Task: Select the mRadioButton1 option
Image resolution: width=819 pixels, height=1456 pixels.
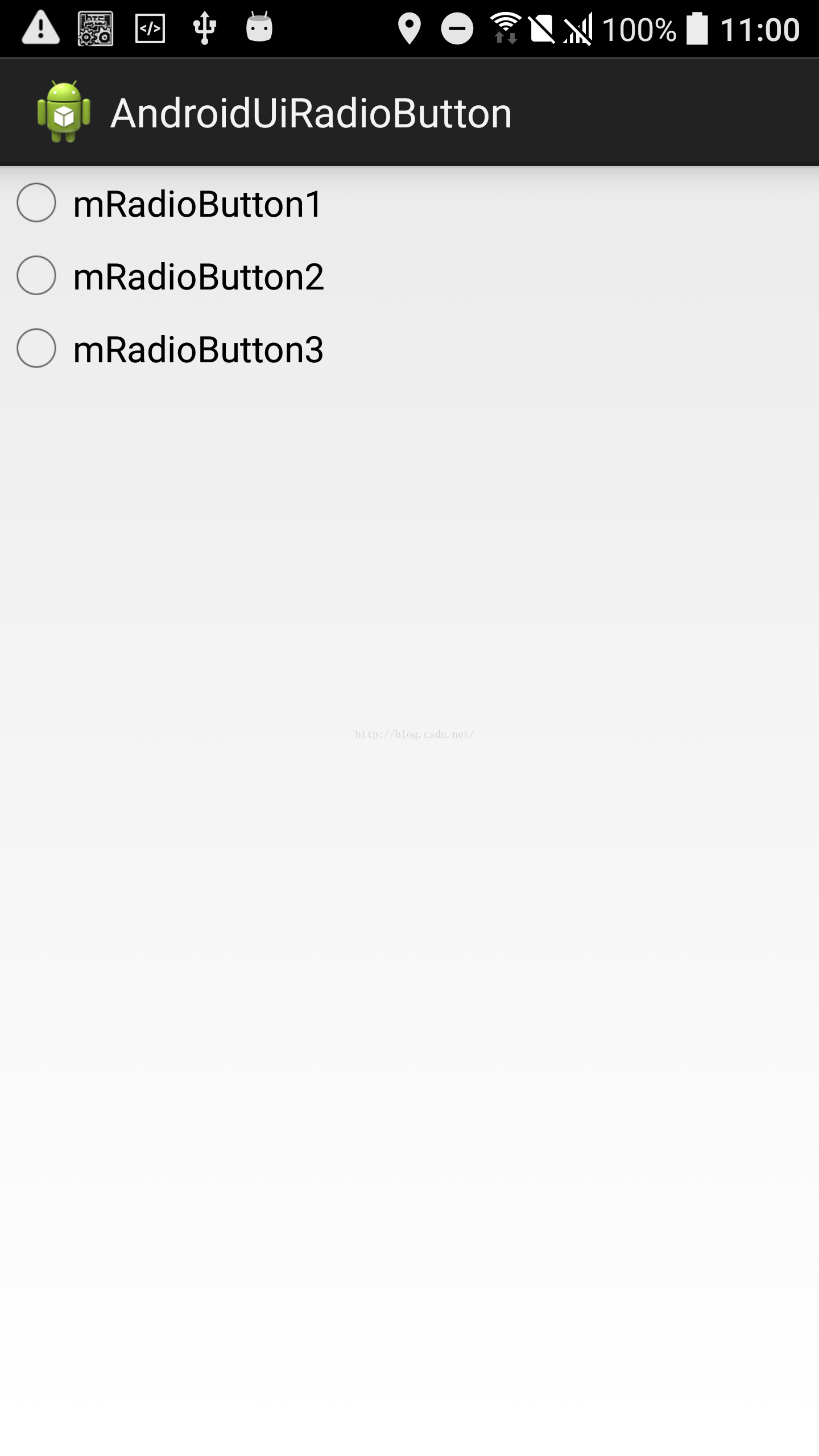Action: (169, 203)
